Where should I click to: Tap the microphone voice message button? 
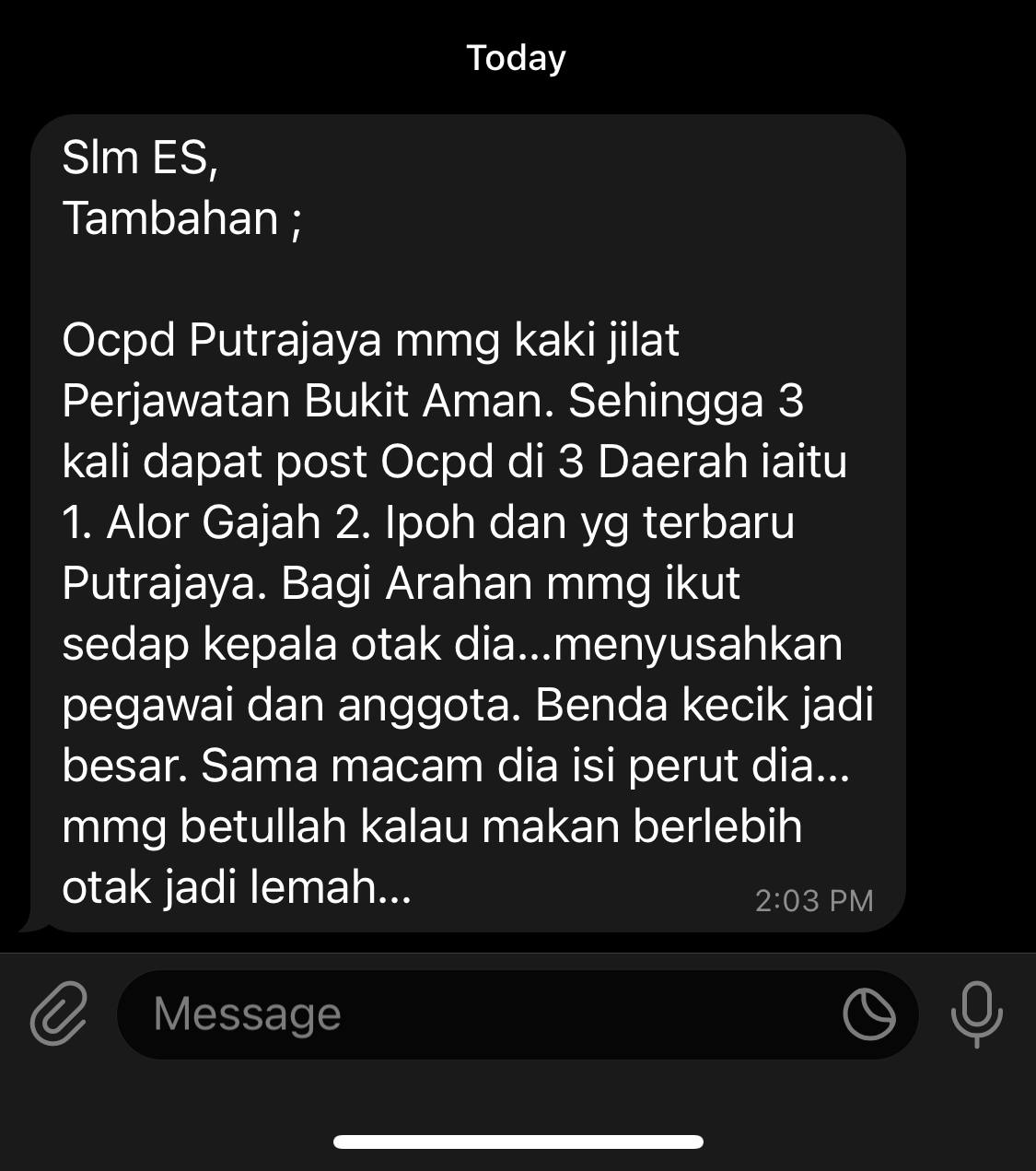tap(976, 1013)
